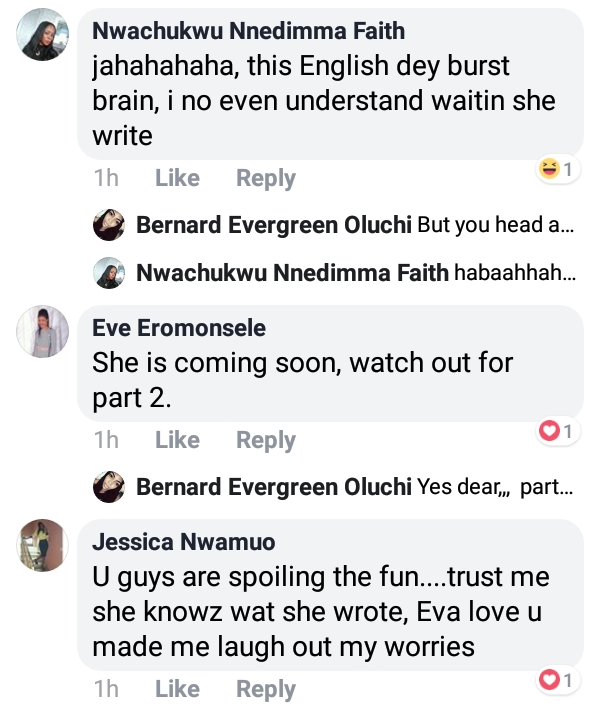600x717 pixels.
Task: Reply to Jessica Nwamuo's comment
Action: pos(265,689)
